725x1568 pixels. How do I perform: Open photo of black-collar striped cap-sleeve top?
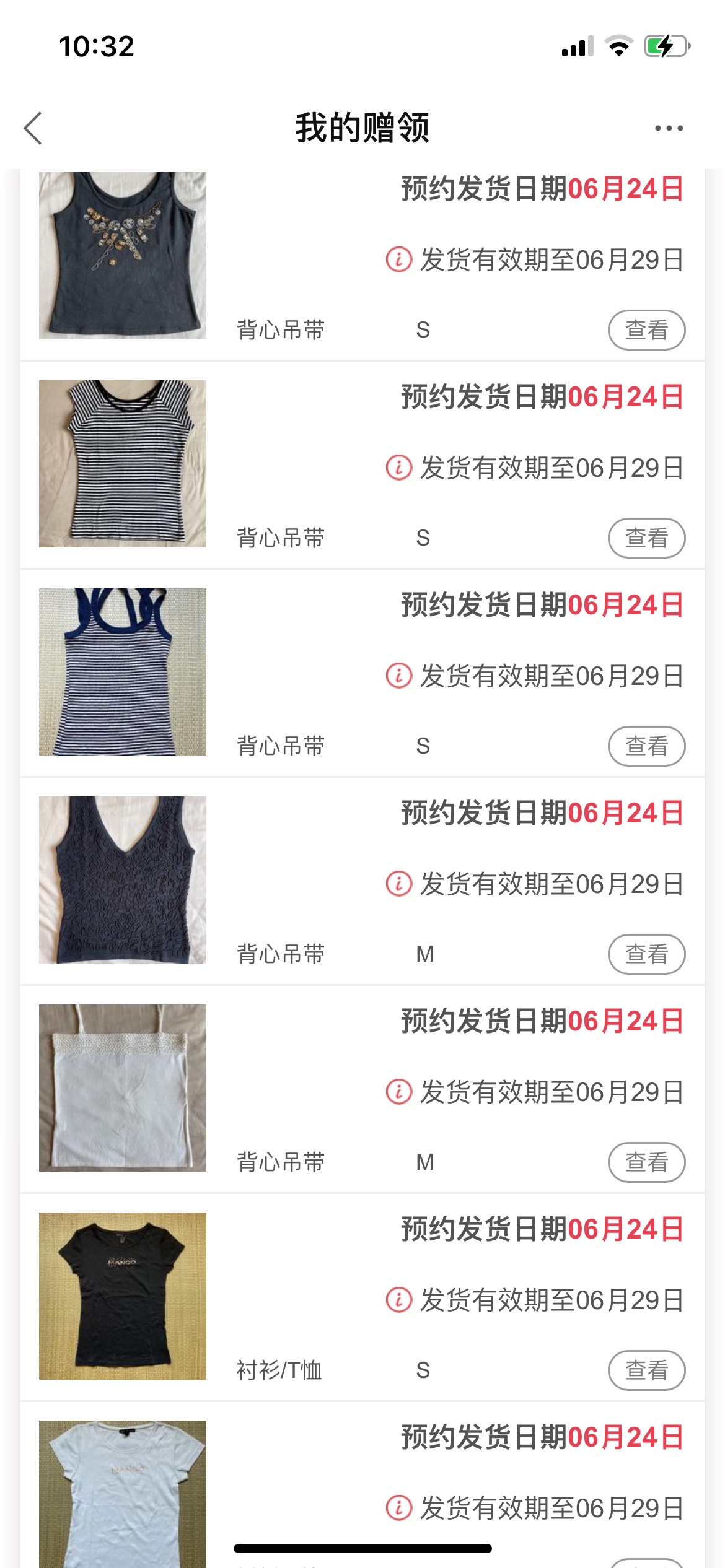[123, 464]
